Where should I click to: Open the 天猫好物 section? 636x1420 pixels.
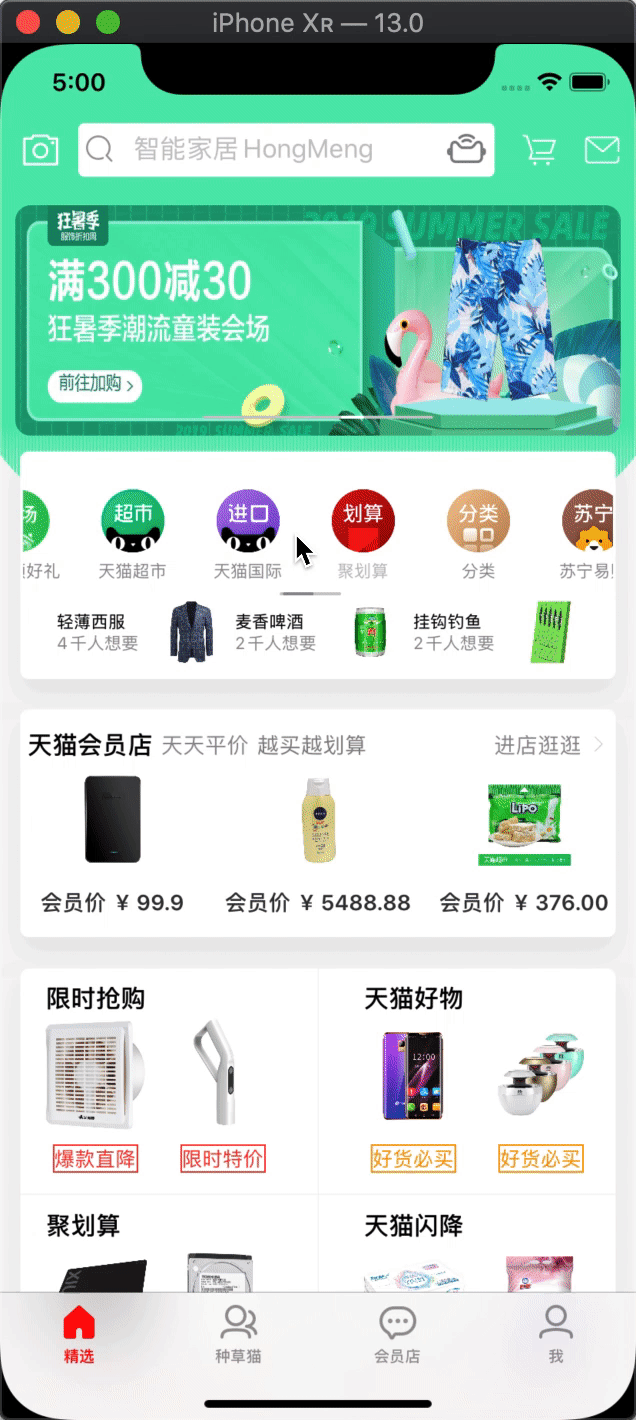pos(413,998)
